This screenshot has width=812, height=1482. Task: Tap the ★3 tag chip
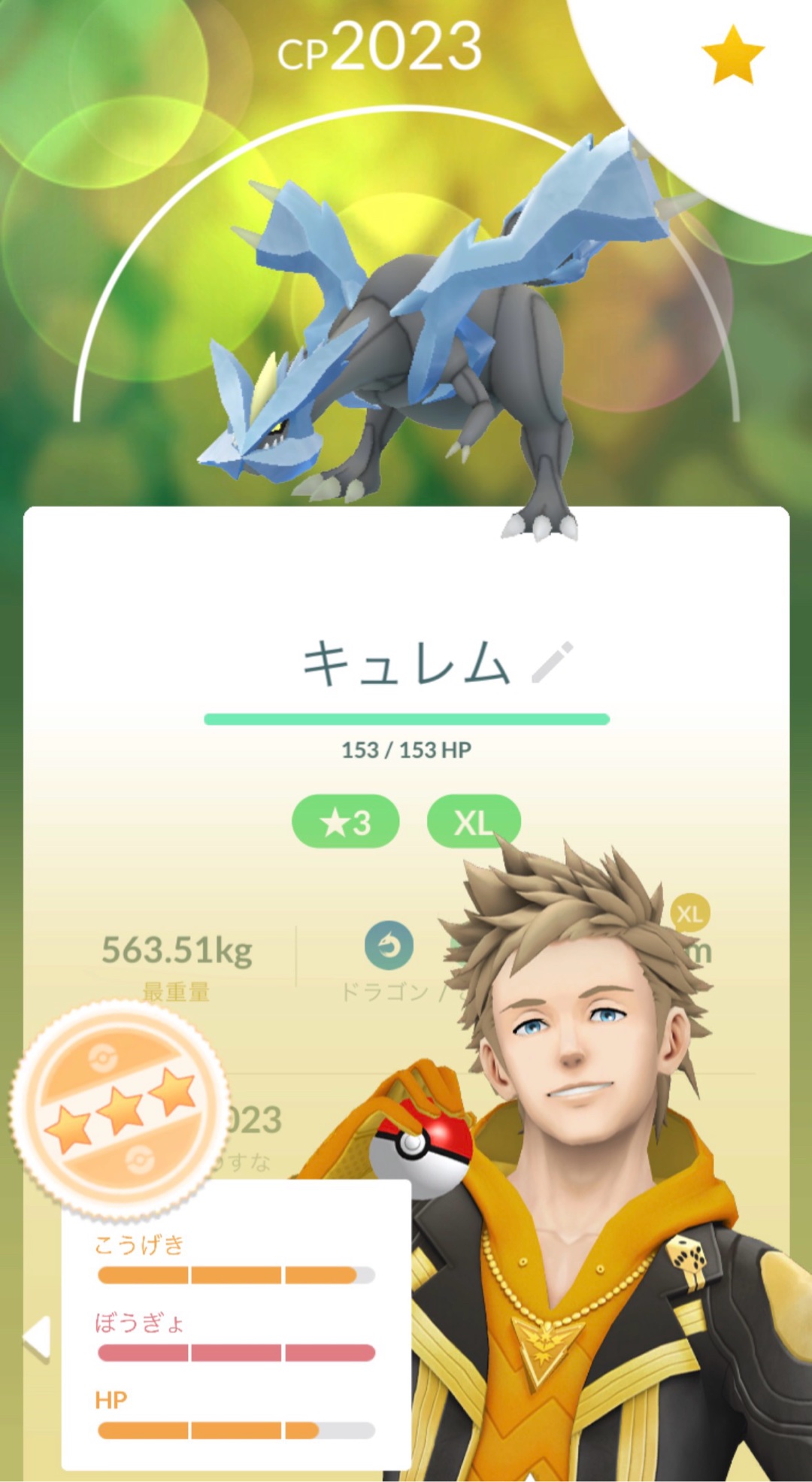[345, 822]
